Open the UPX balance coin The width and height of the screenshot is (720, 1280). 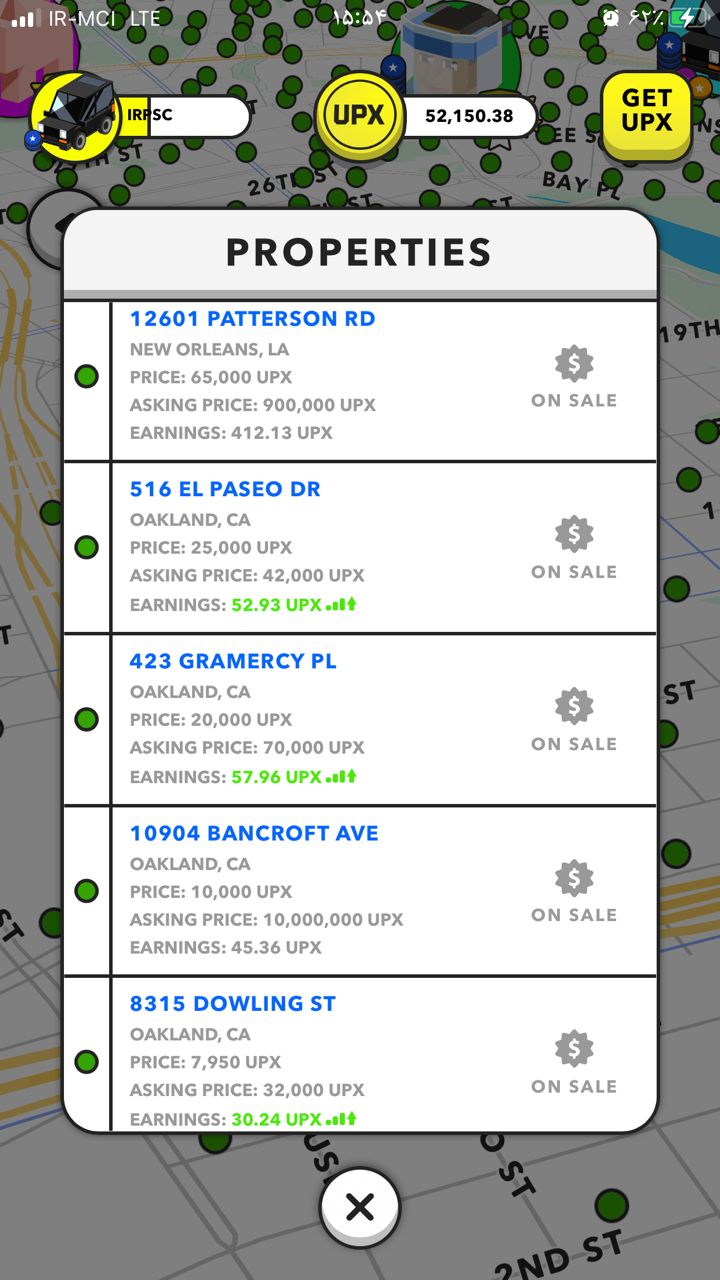click(x=359, y=116)
